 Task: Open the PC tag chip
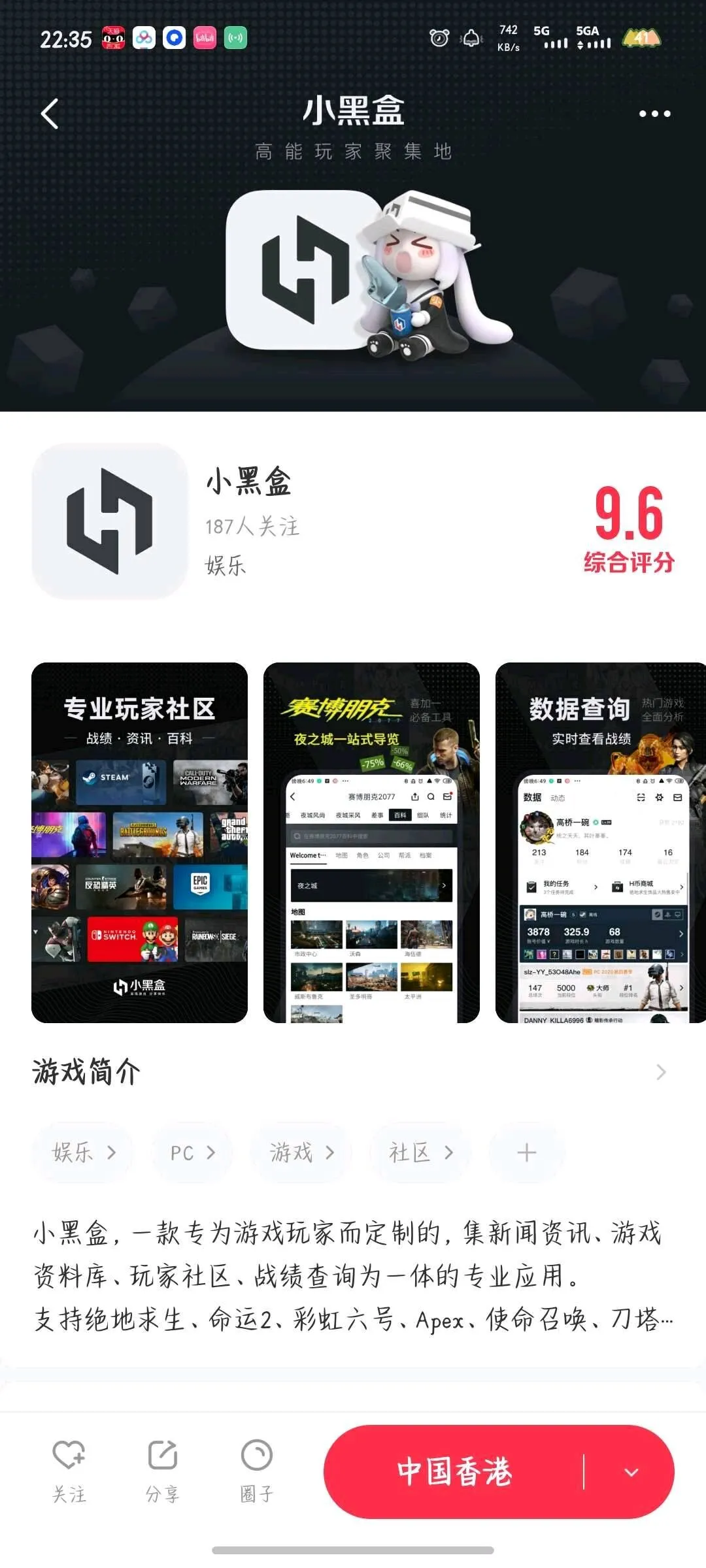tap(192, 1152)
